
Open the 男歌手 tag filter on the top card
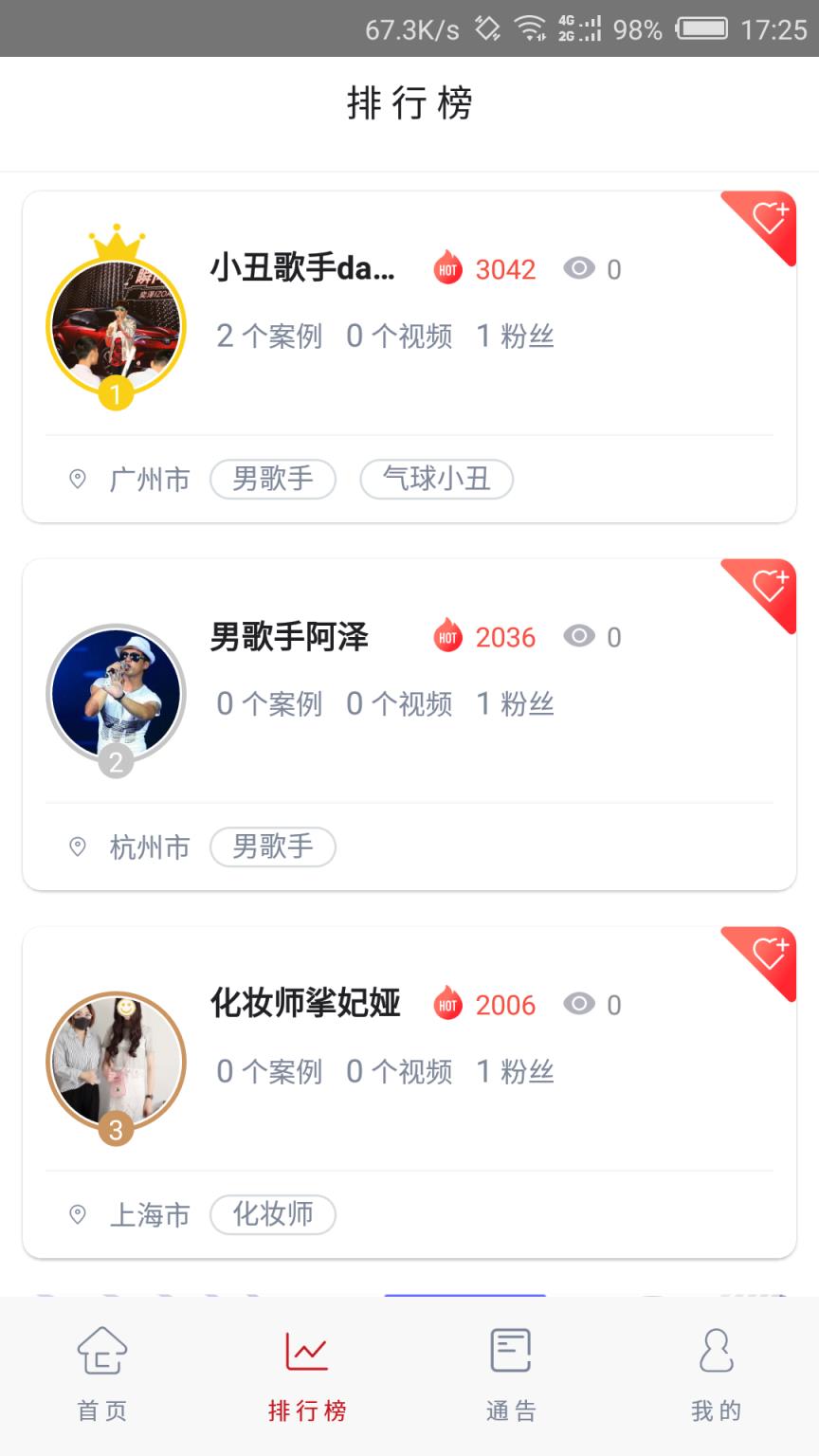[273, 479]
